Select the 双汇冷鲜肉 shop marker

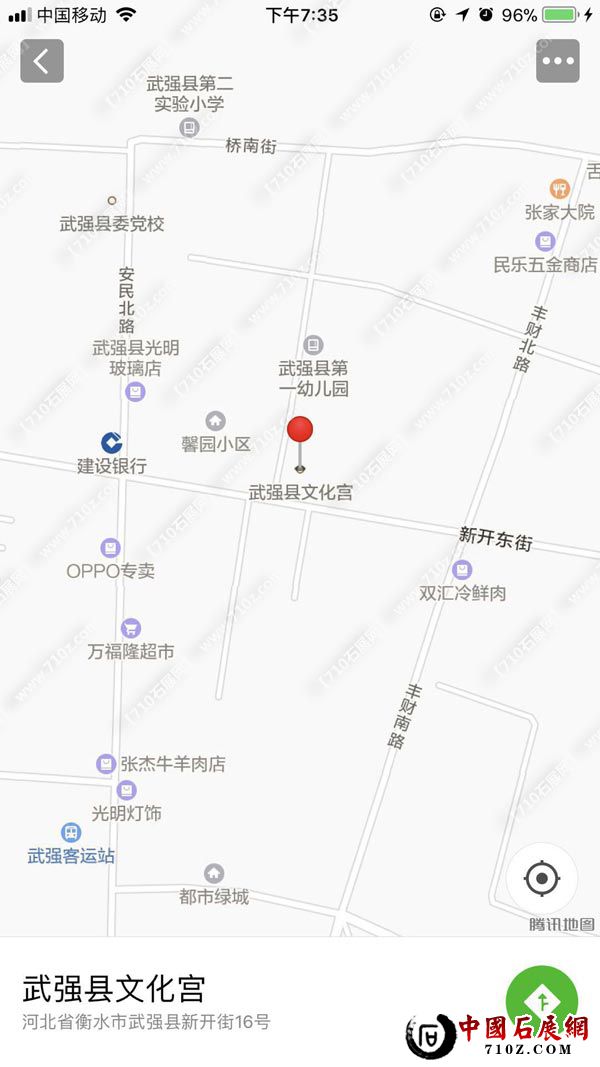(x=462, y=570)
